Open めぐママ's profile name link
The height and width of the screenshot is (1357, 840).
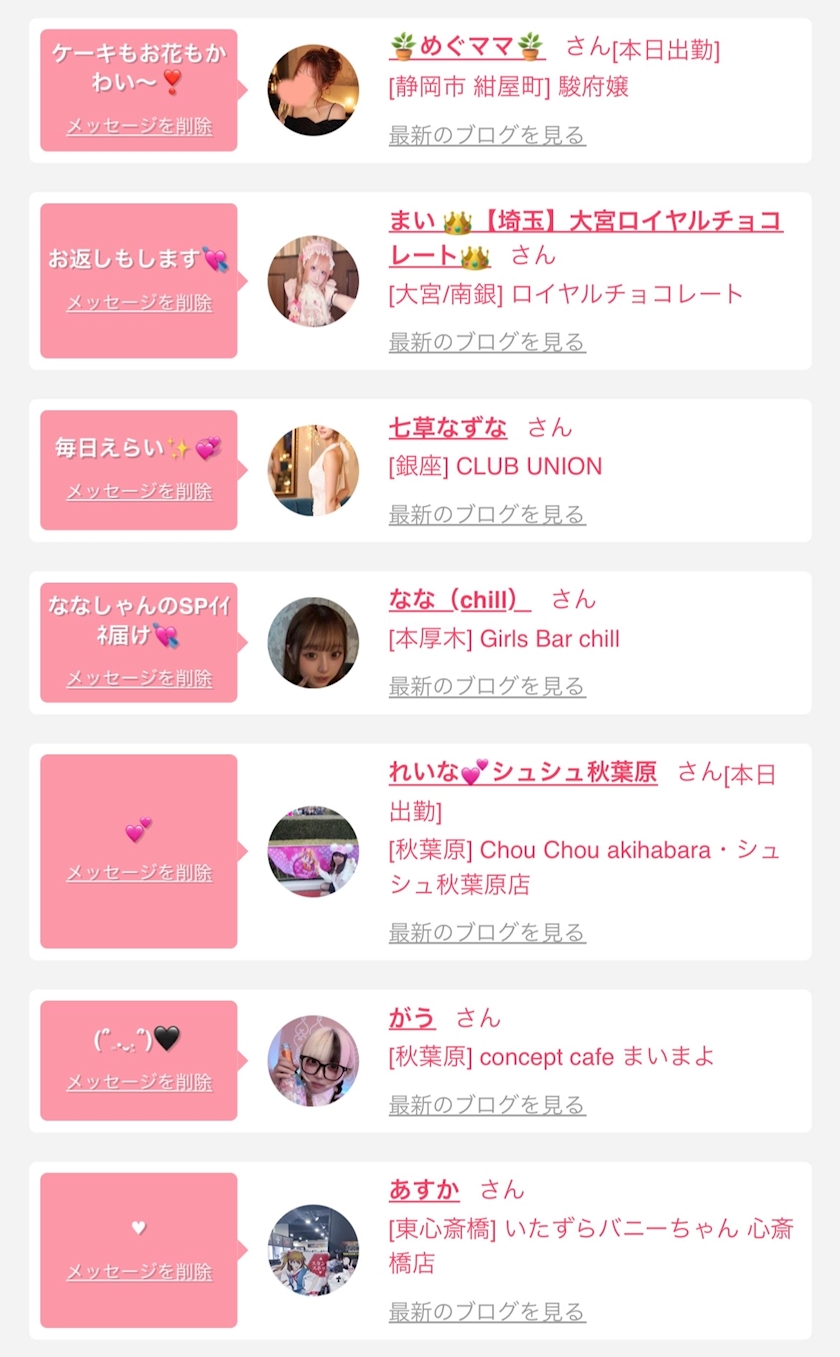point(467,47)
